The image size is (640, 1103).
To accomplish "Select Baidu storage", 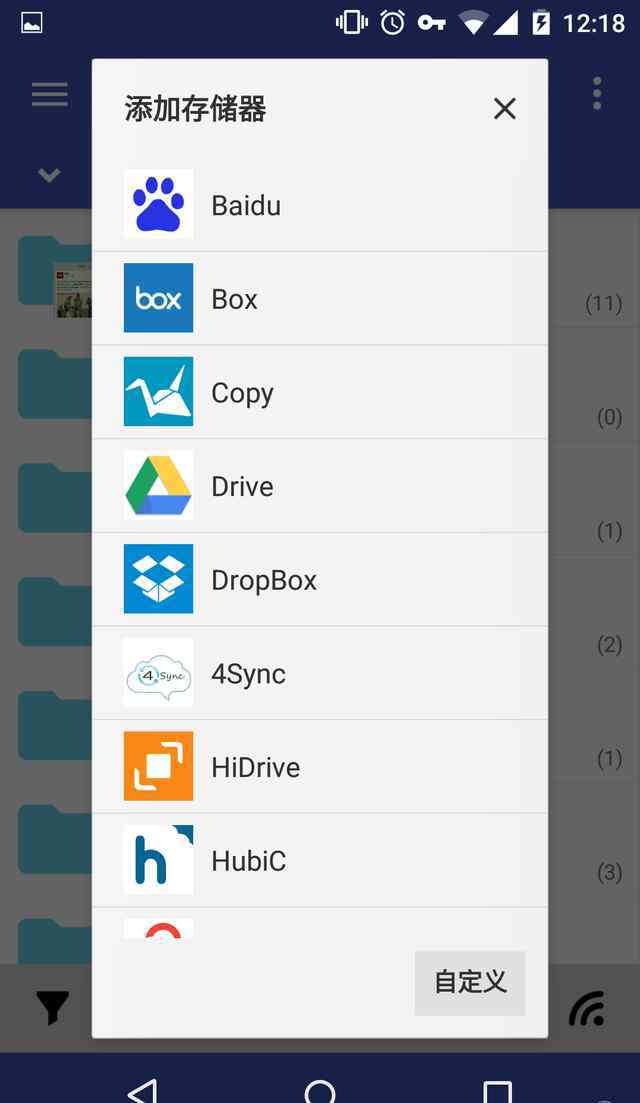I will tap(320, 205).
